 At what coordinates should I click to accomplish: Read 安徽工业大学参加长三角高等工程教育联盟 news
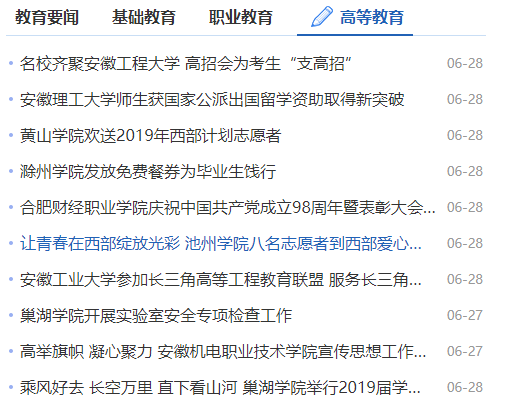point(221,279)
